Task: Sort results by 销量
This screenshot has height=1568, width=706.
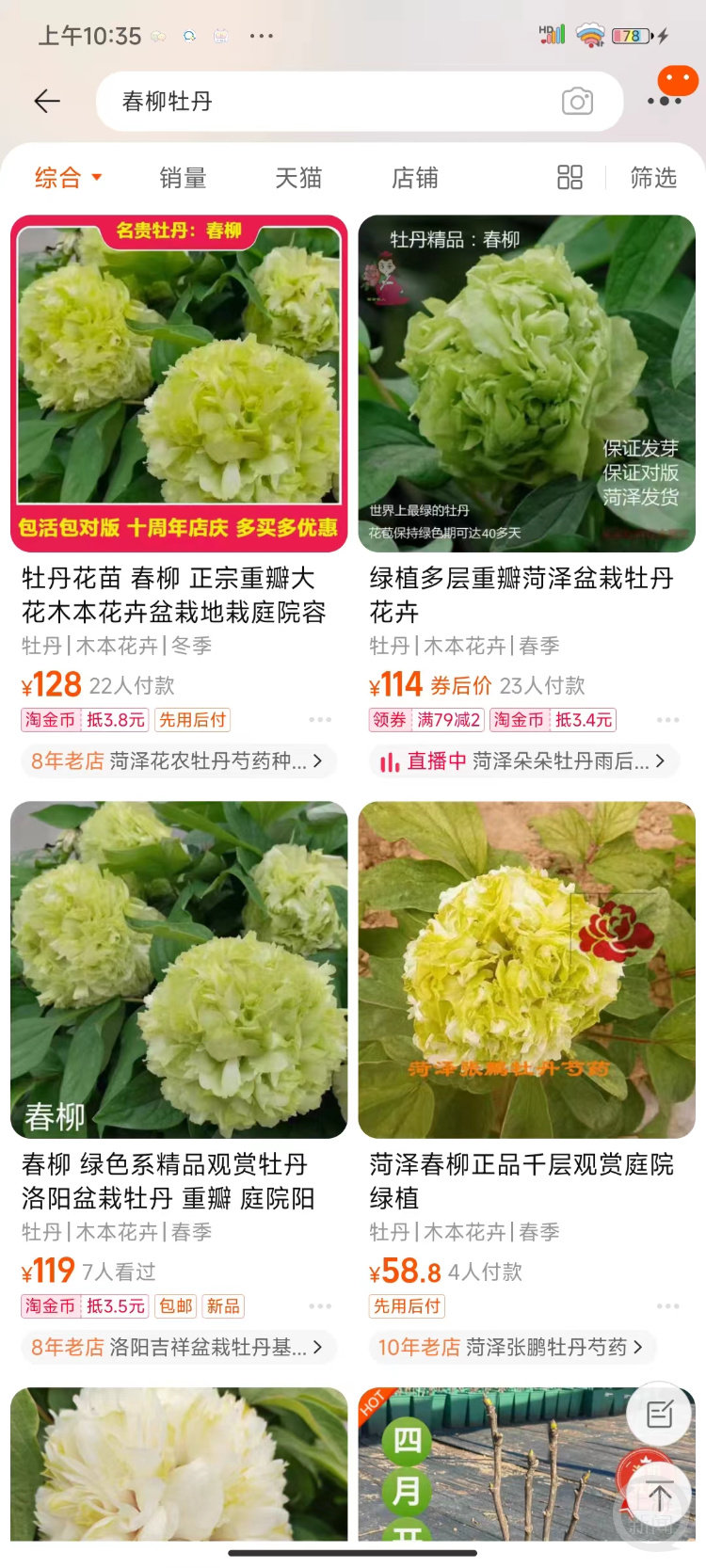Action: click(x=183, y=177)
